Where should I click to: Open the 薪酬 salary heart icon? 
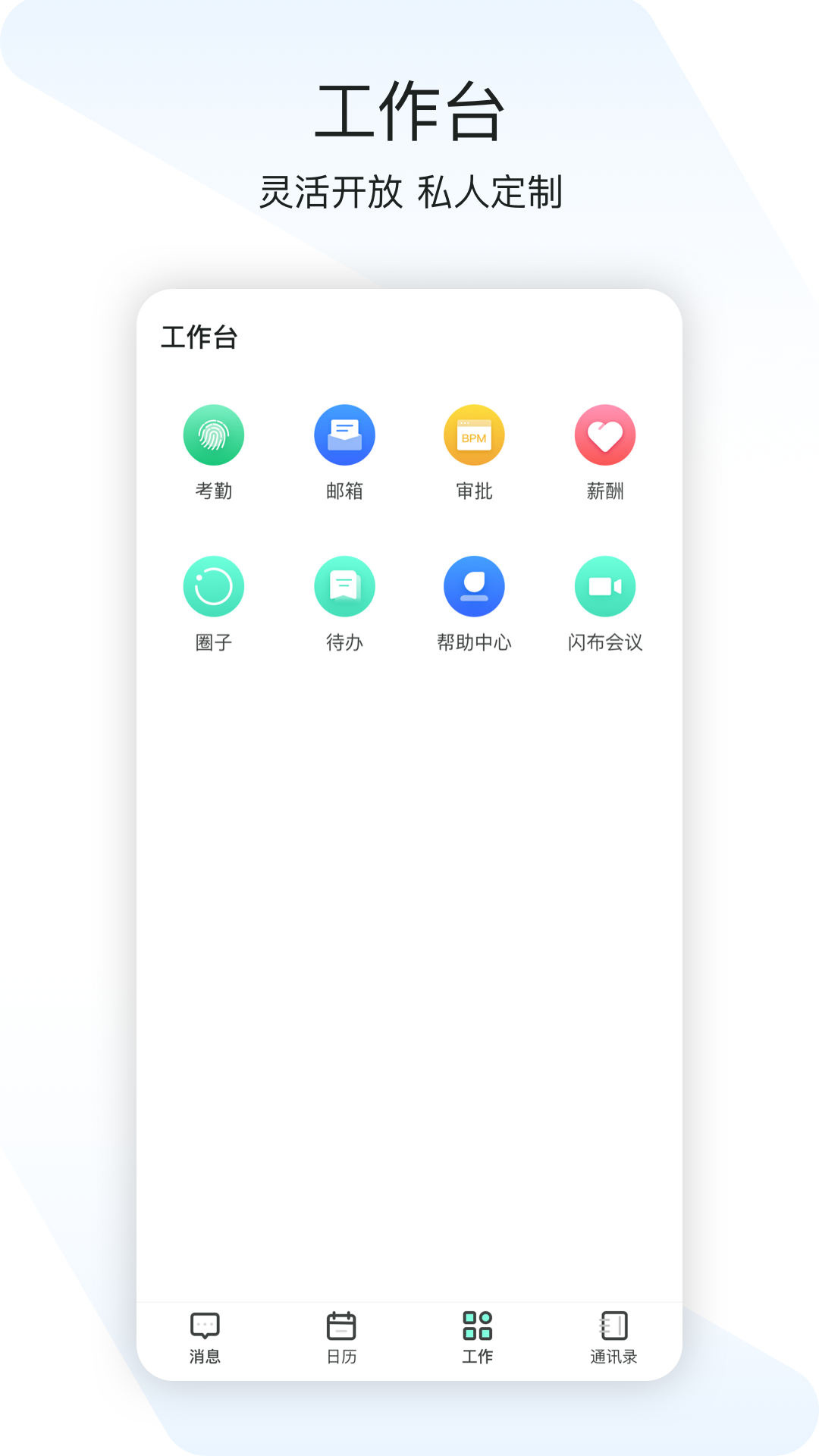coord(605,435)
